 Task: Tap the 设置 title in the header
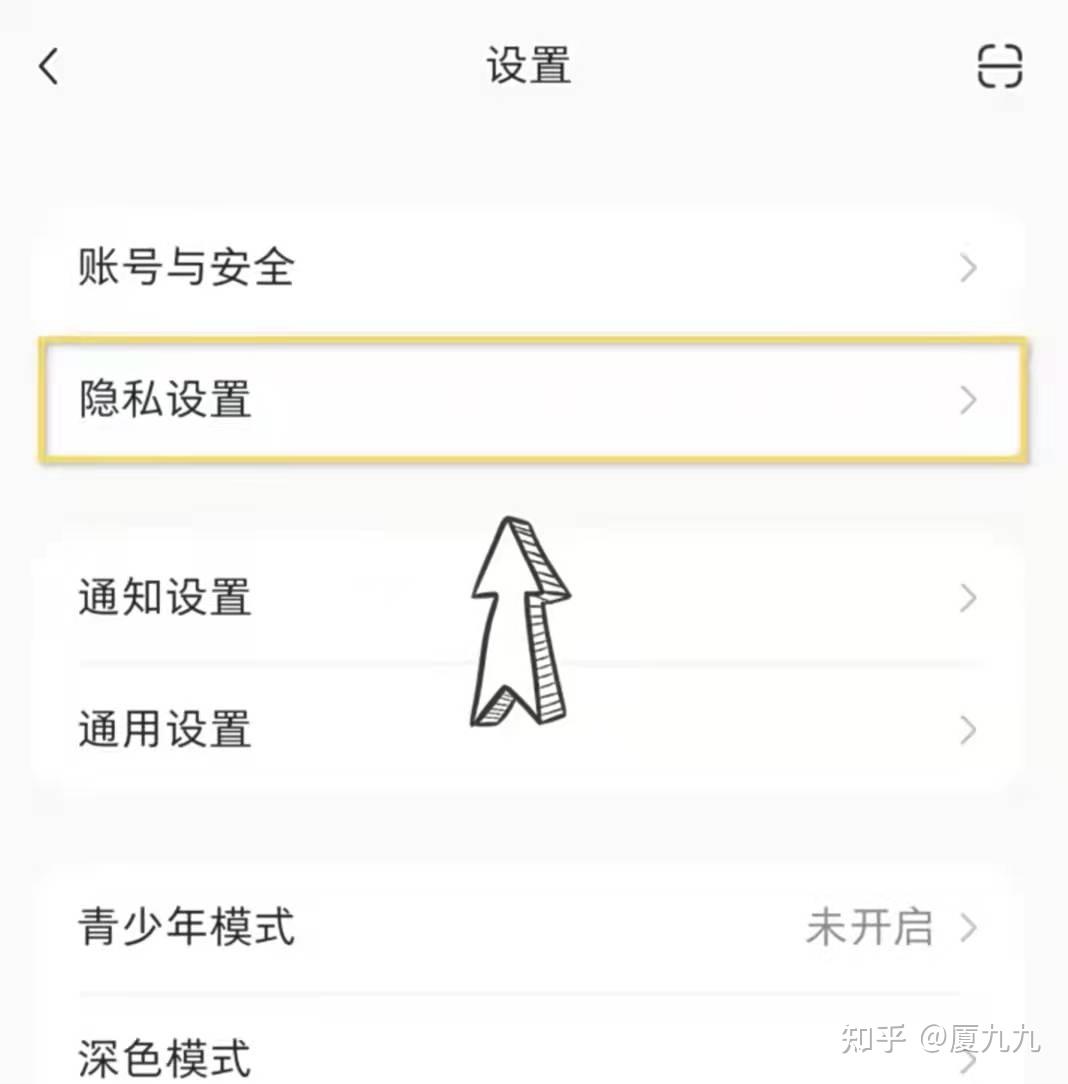528,66
